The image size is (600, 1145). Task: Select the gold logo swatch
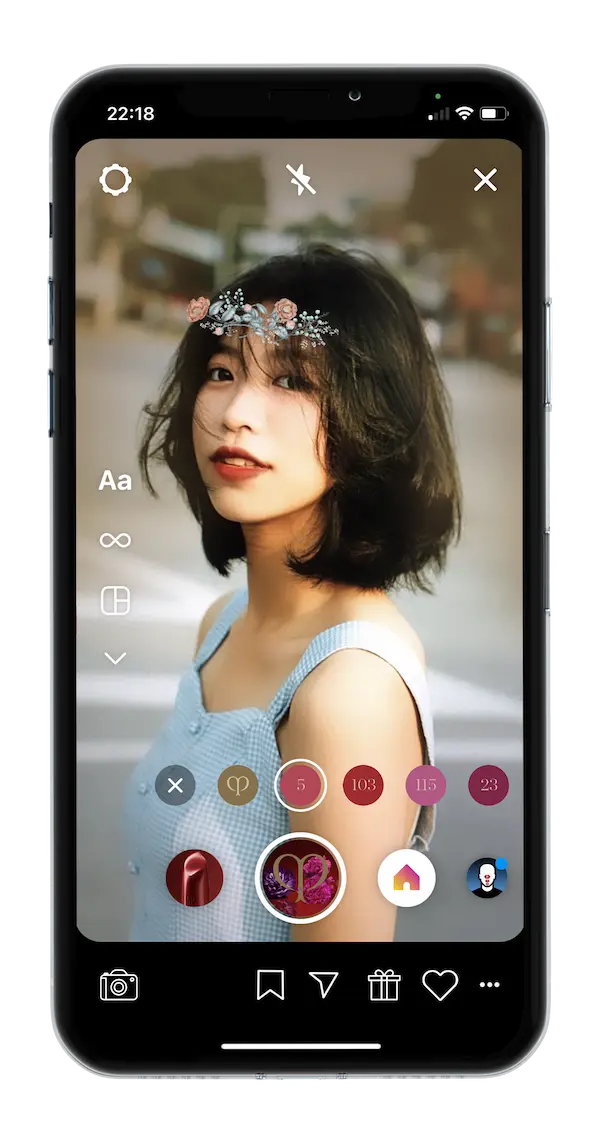(238, 785)
